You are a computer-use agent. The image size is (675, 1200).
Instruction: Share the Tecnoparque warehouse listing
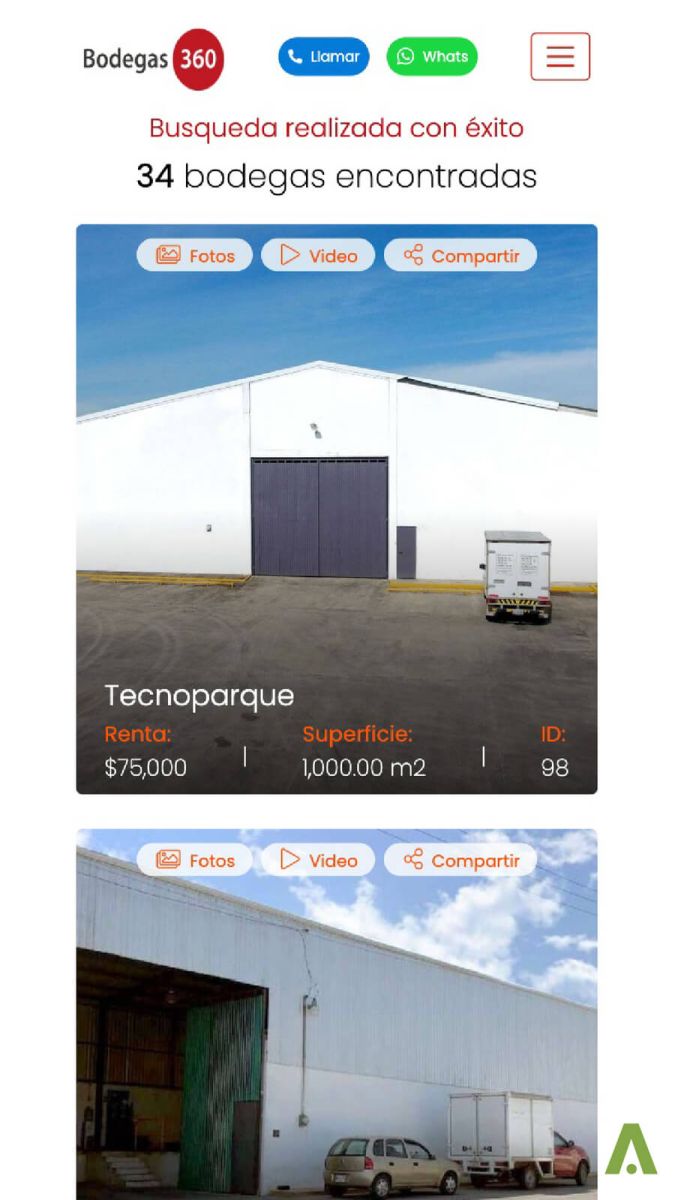coord(460,256)
